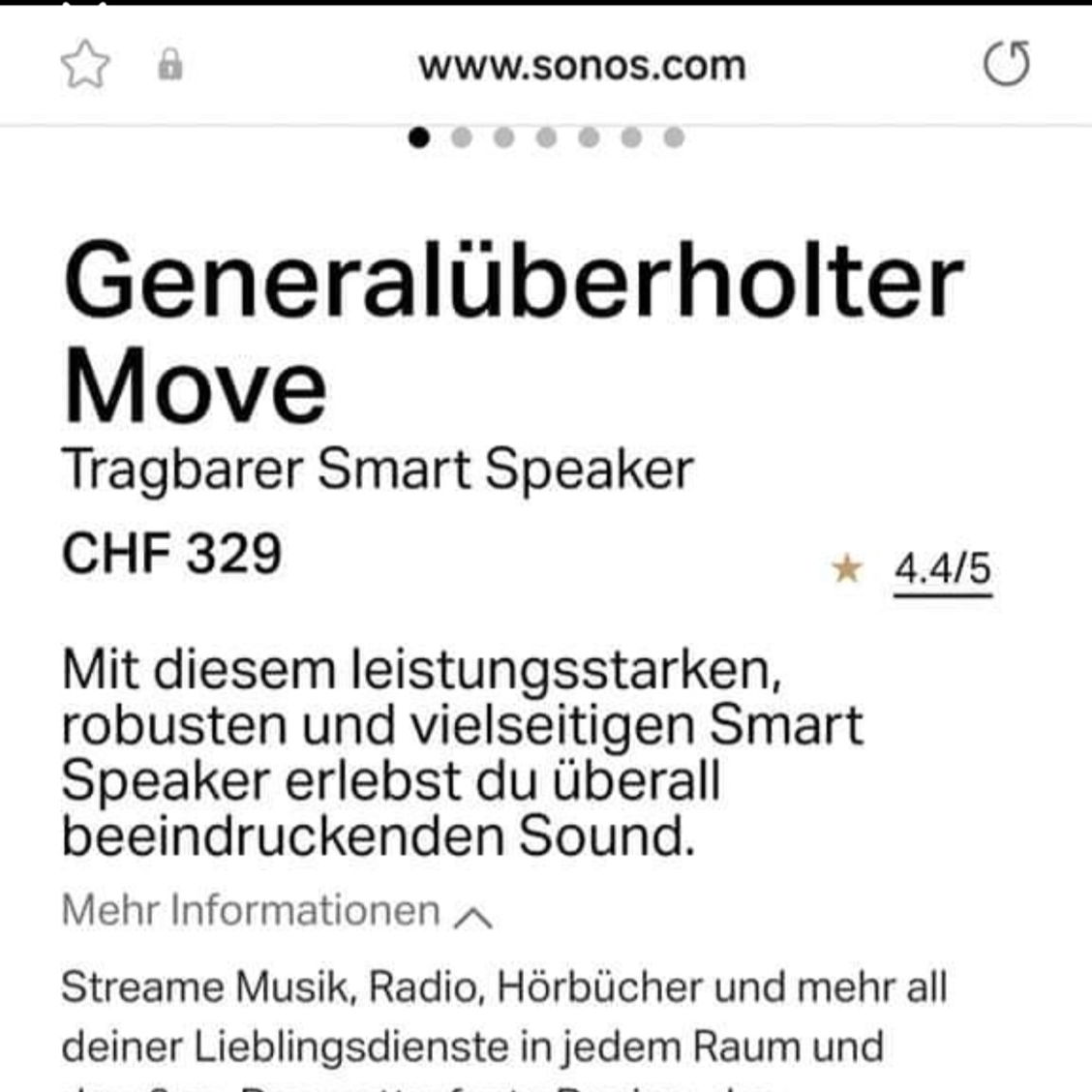The height and width of the screenshot is (1092, 1092).
Task: Open the 4.4/5 rating reviews link
Action: [x=942, y=569]
